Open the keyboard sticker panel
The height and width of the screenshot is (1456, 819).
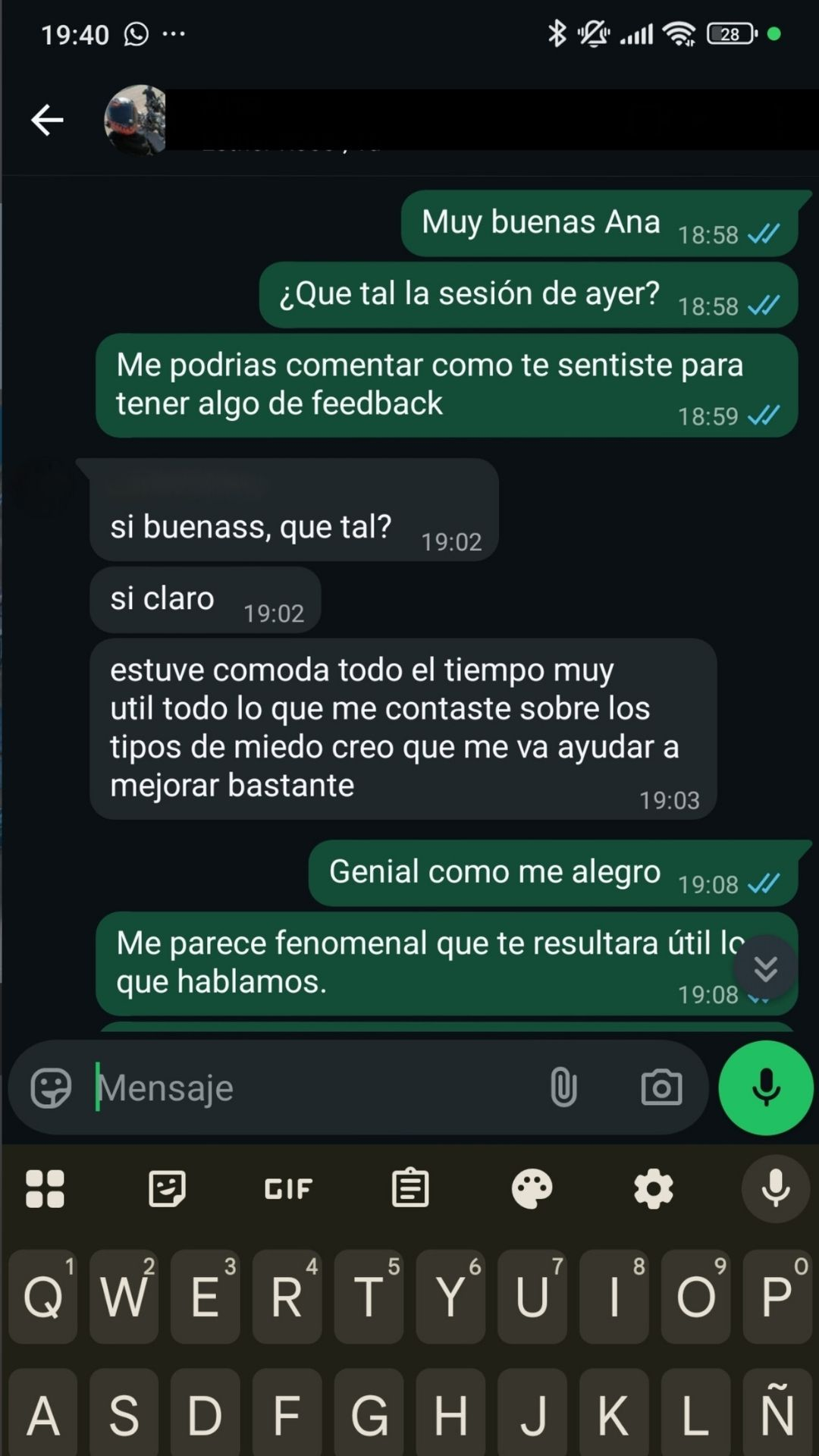click(167, 1188)
